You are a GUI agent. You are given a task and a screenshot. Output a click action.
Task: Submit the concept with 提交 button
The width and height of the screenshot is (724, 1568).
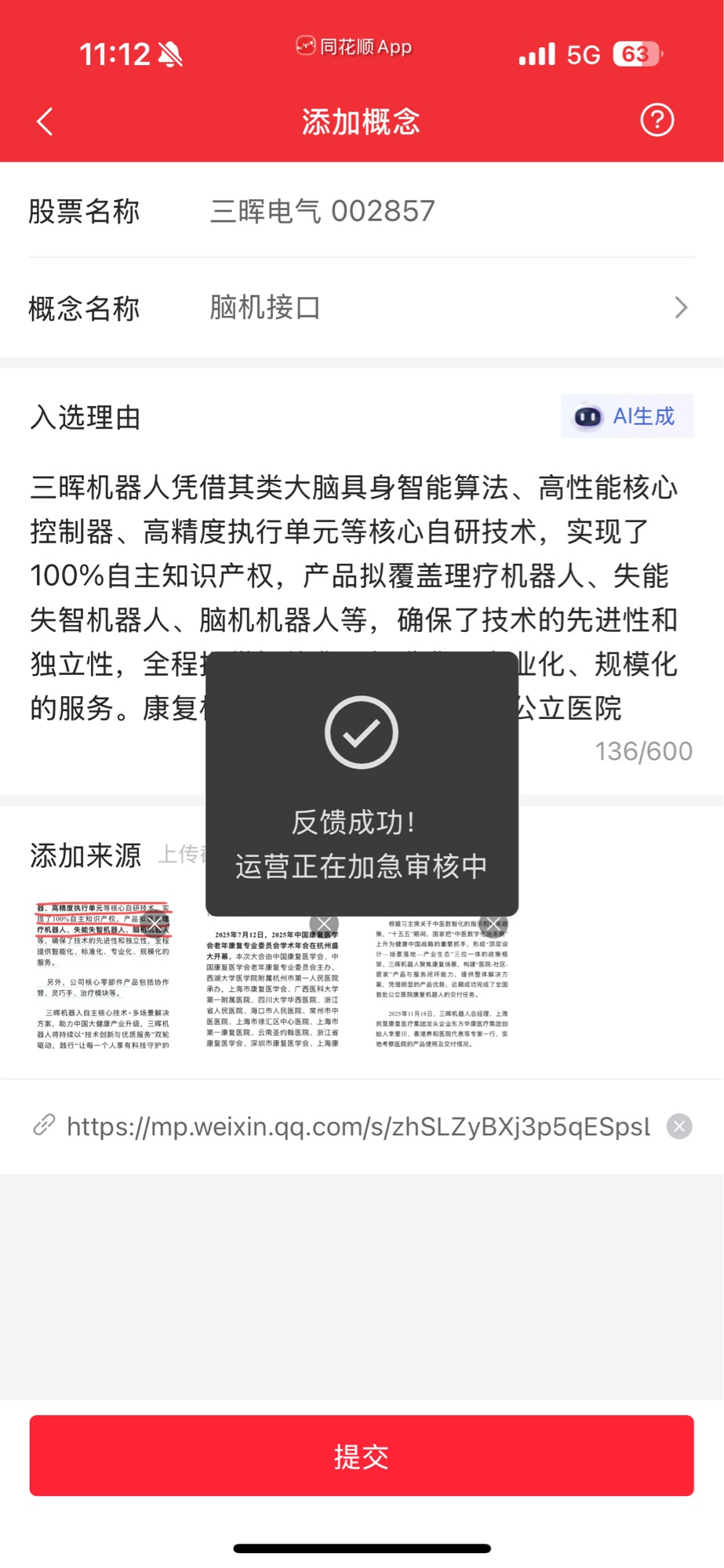[x=362, y=1456]
